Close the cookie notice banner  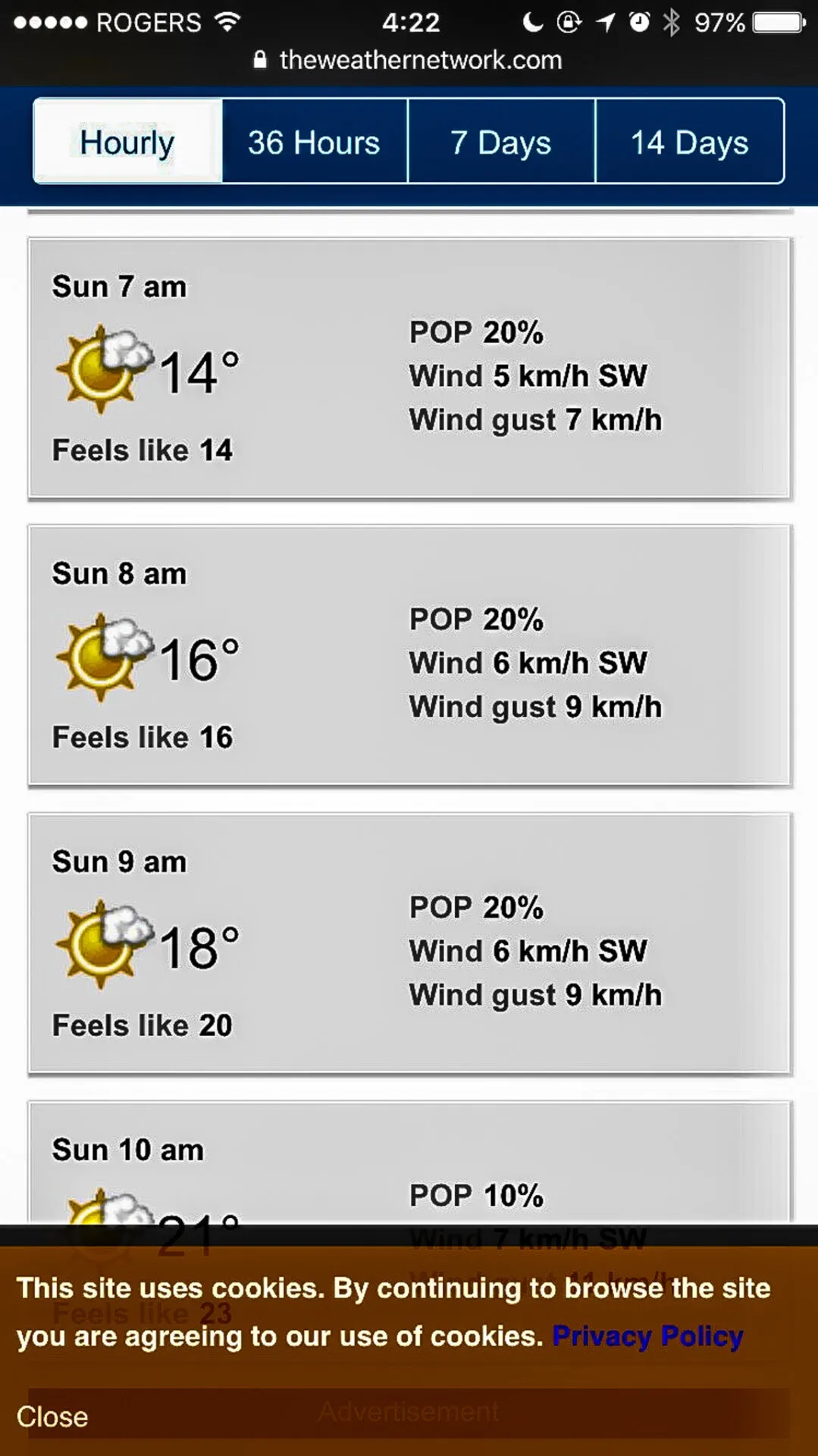coord(52,1416)
